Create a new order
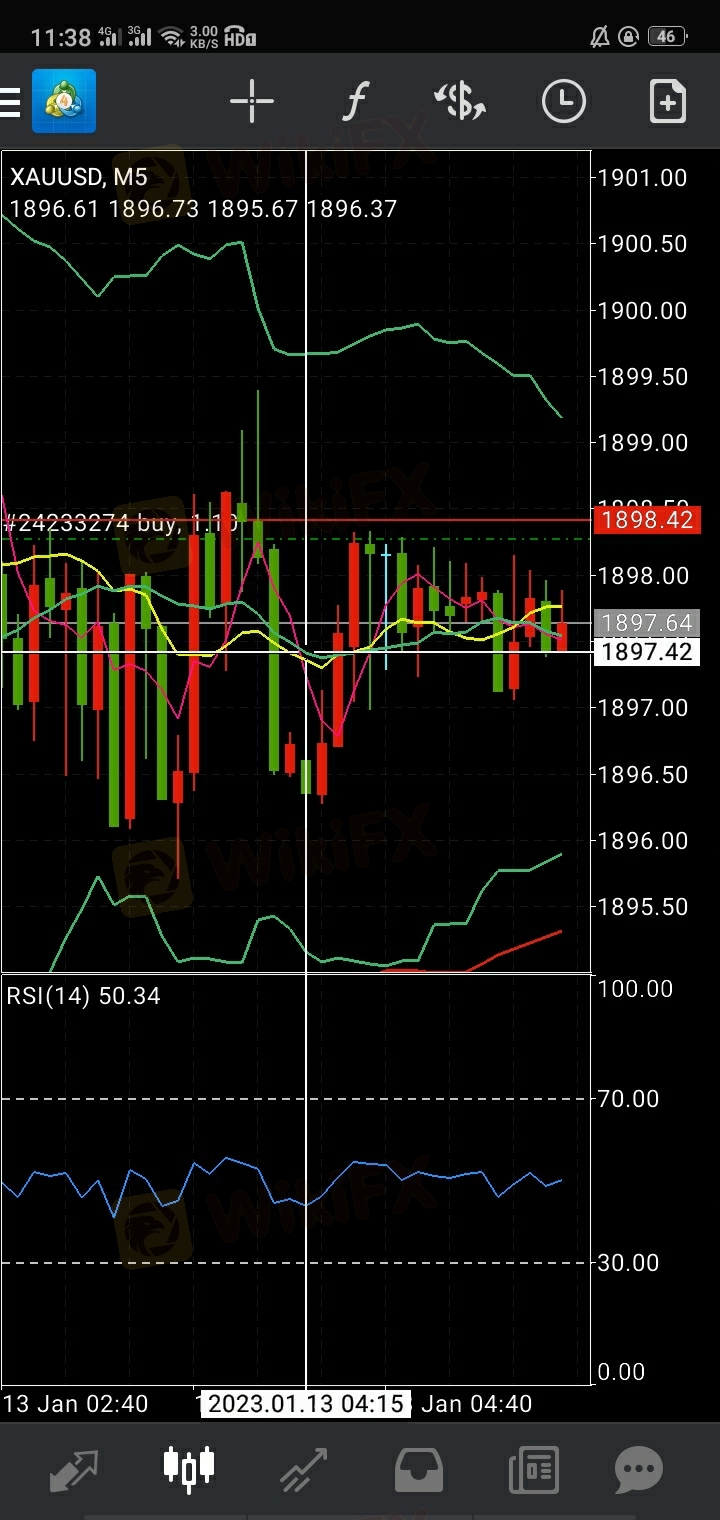Screen dimensions: 720x1520 (667, 102)
